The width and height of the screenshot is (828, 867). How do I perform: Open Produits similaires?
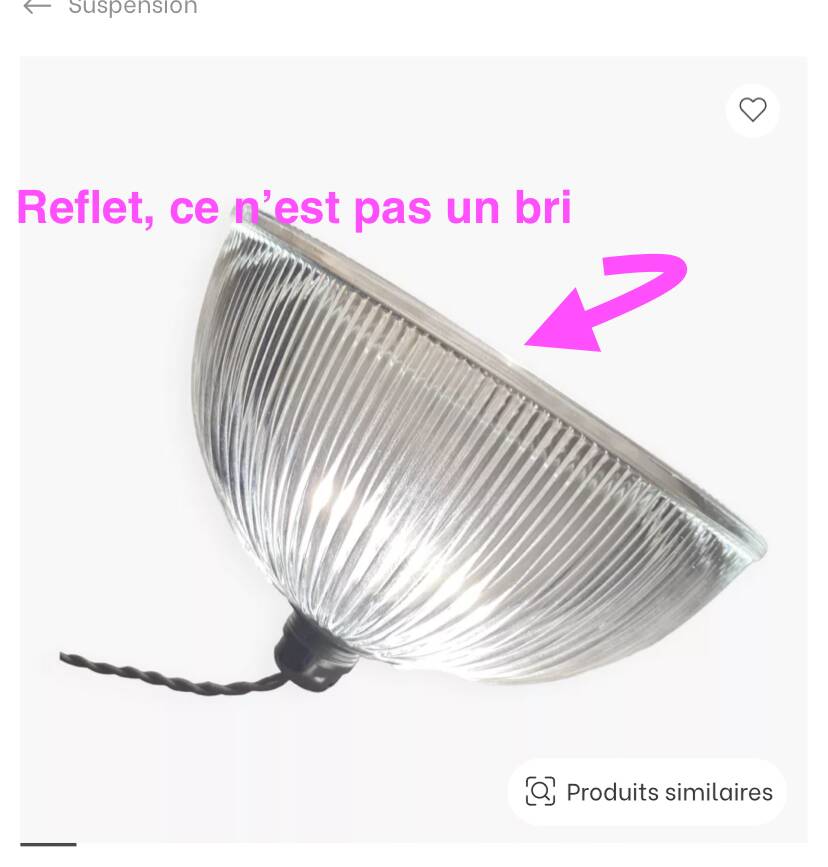(647, 792)
